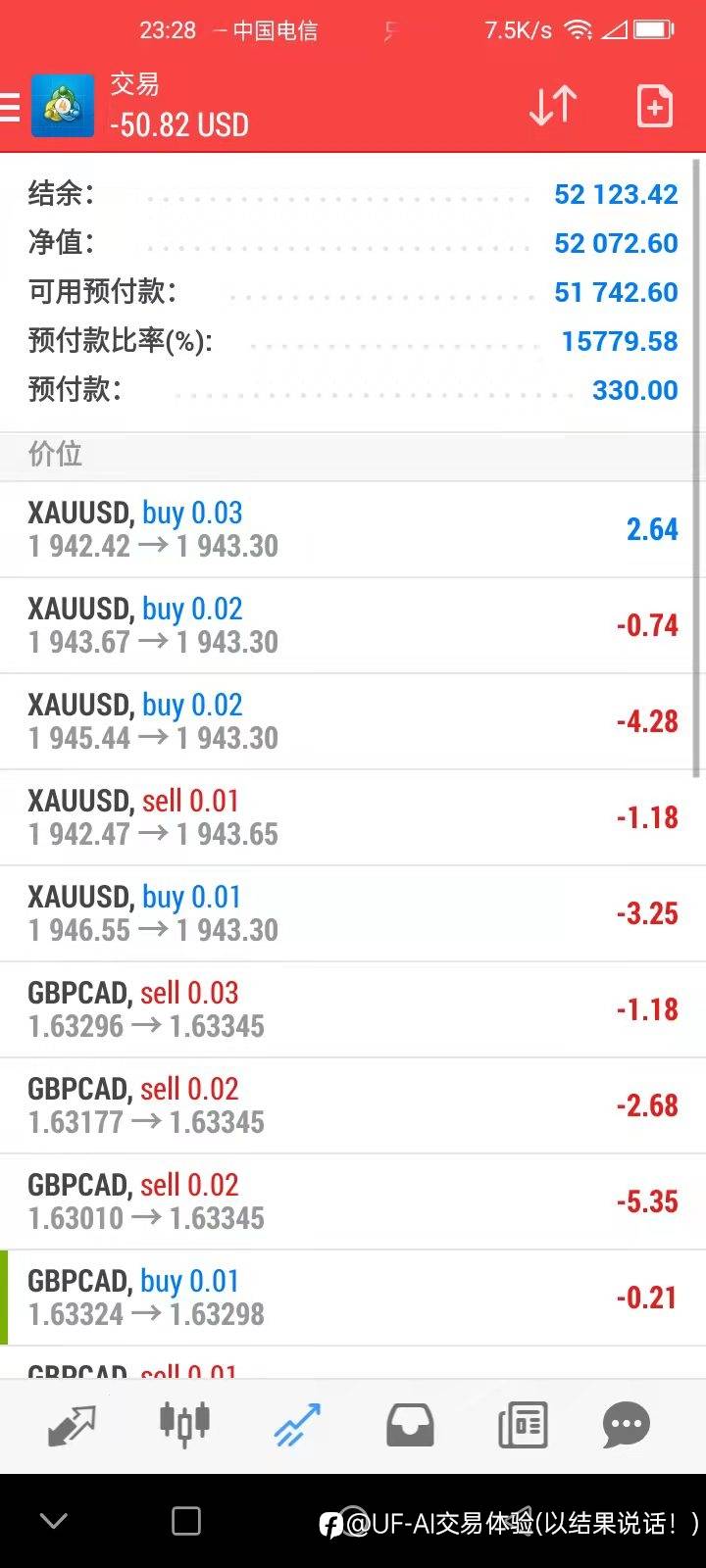Switch to the Quotes tab
The width and height of the screenshot is (706, 1568).
[x=72, y=1426]
